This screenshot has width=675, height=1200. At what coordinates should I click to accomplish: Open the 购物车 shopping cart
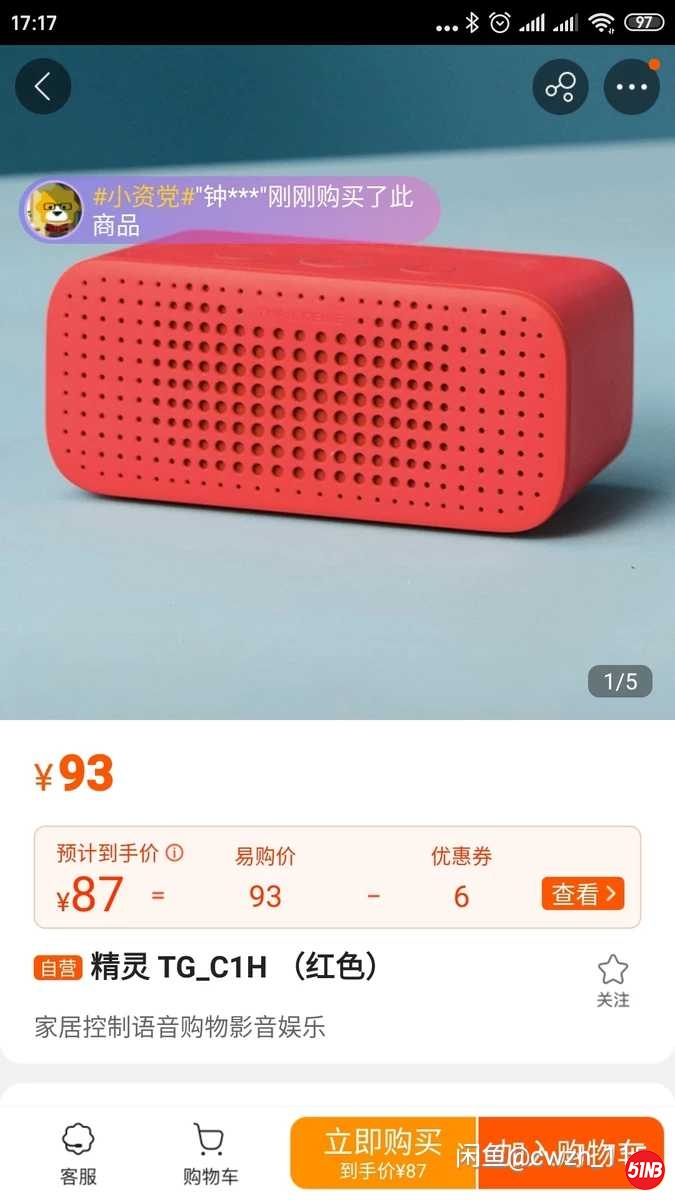[x=210, y=1153]
